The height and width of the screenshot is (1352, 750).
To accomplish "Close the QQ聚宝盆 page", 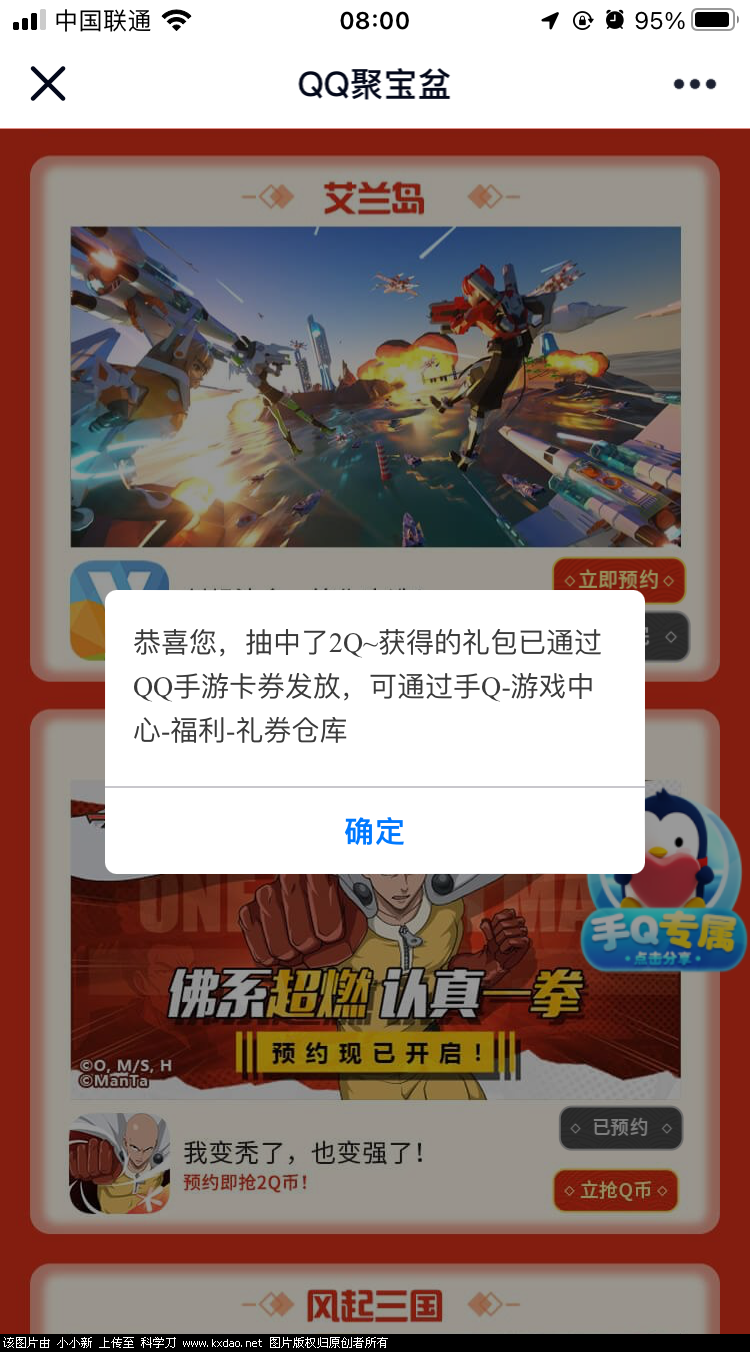I will pos(47,84).
